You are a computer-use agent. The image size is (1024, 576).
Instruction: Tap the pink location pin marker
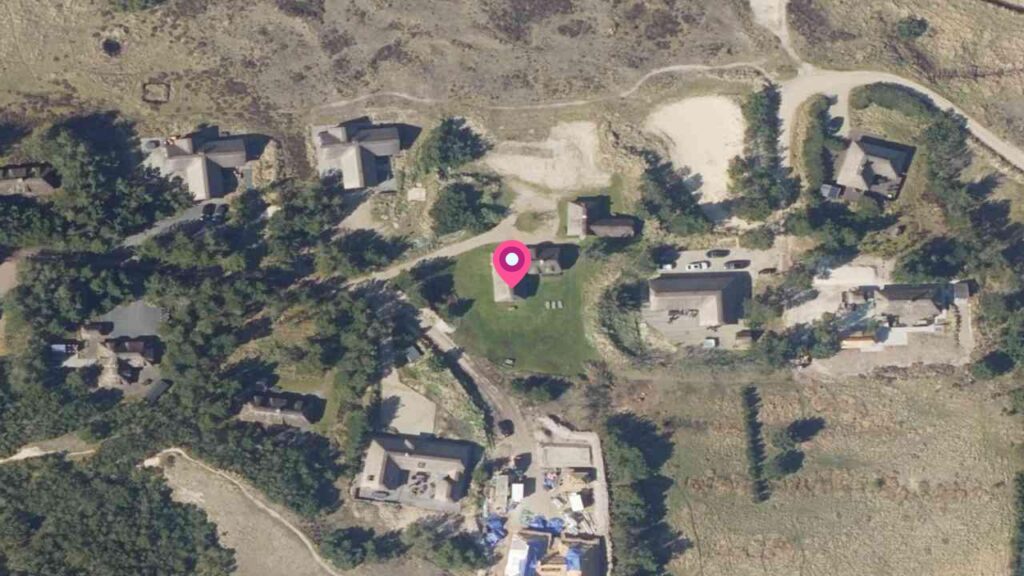(x=512, y=263)
